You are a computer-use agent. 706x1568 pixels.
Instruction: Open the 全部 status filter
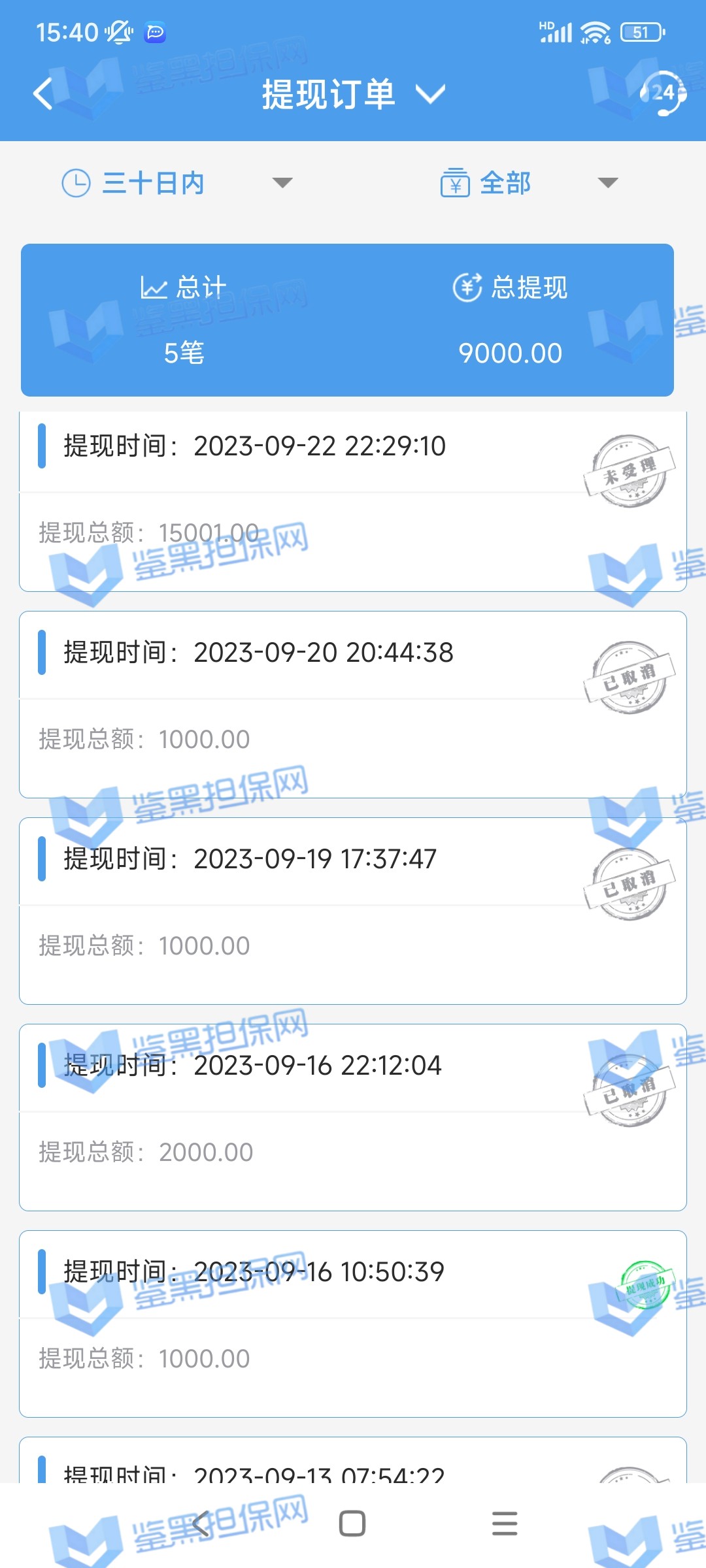click(x=528, y=183)
